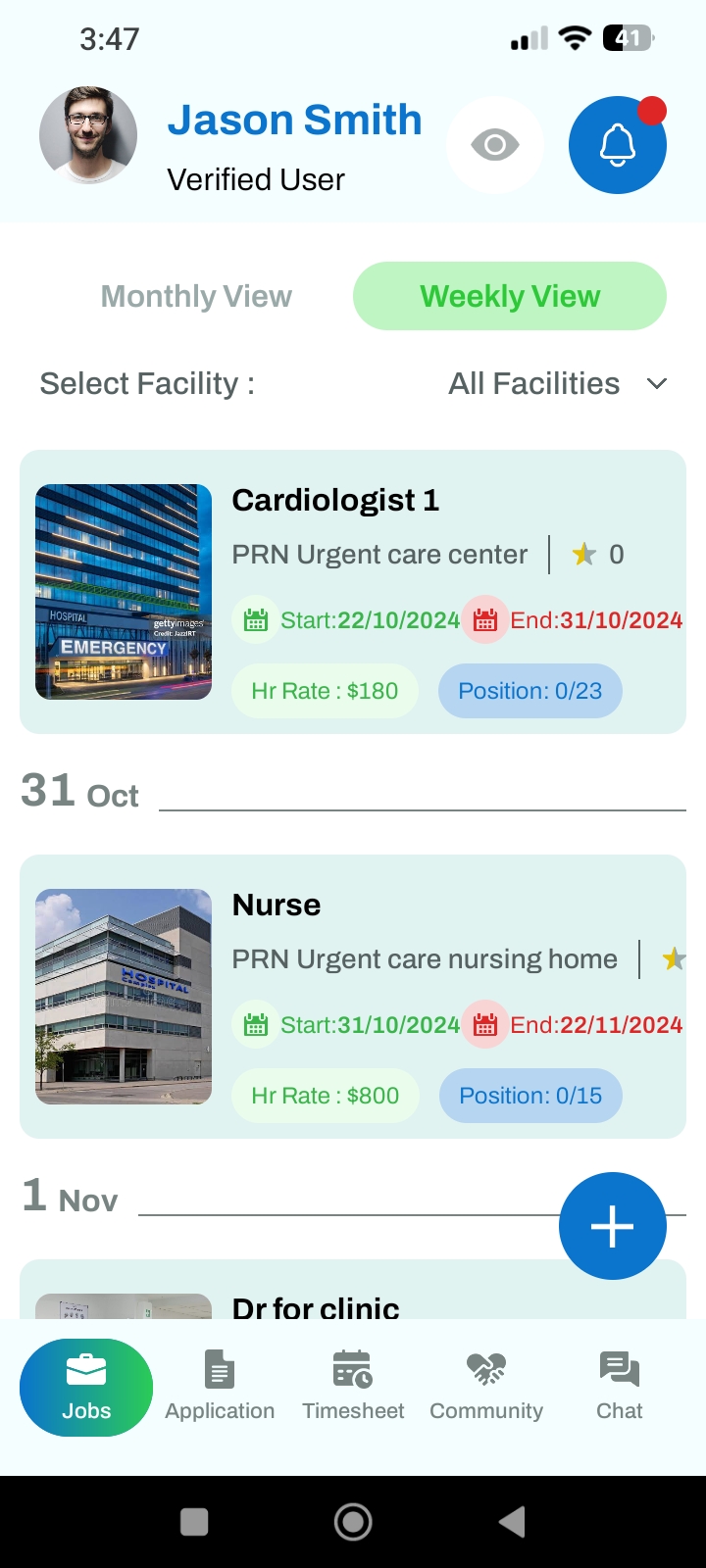Open the Timesheet tab
The width and height of the screenshot is (706, 1568).
(x=353, y=1388)
